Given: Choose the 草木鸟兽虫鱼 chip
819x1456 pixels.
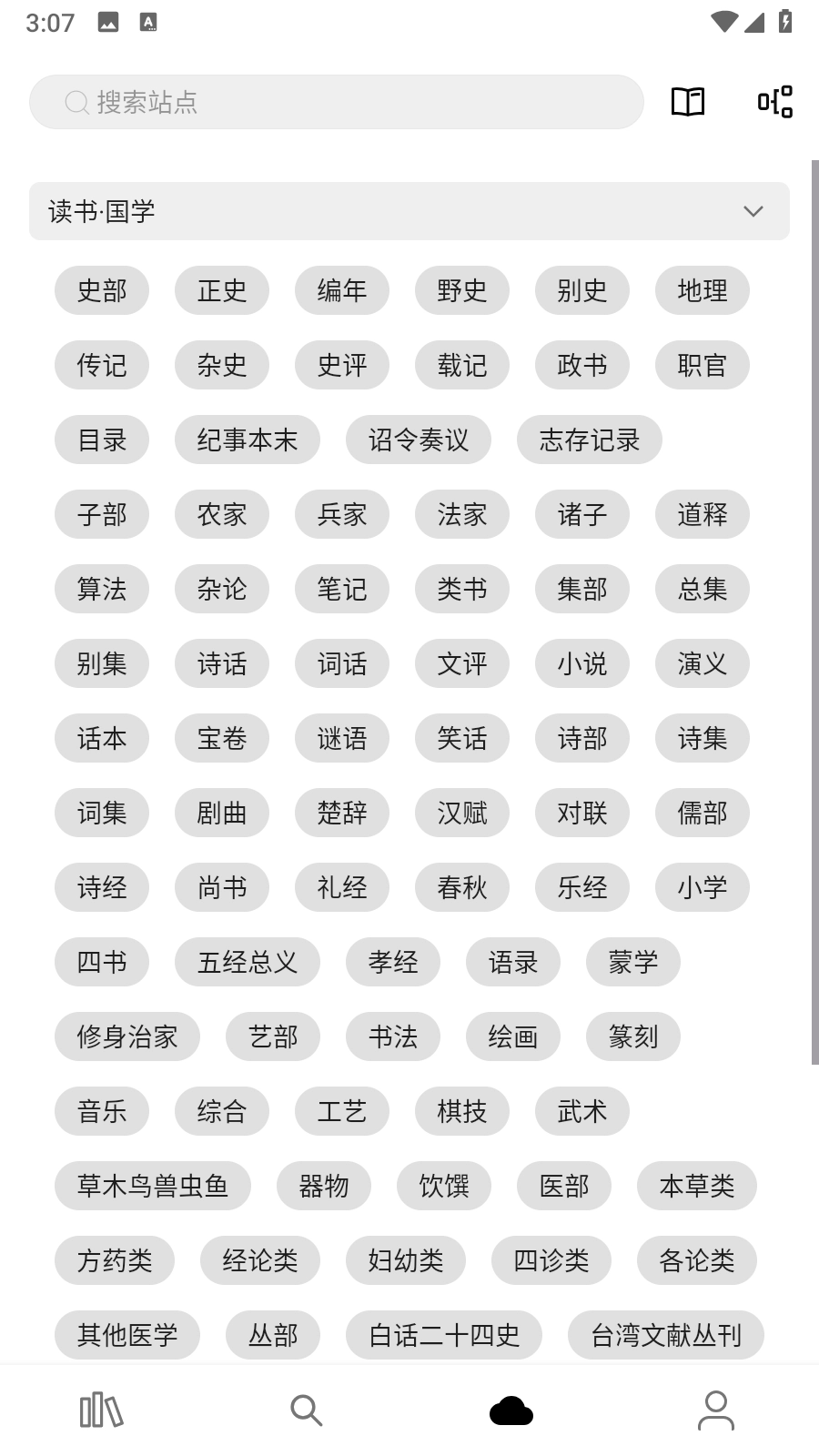Looking at the screenshot, I should tap(152, 1187).
